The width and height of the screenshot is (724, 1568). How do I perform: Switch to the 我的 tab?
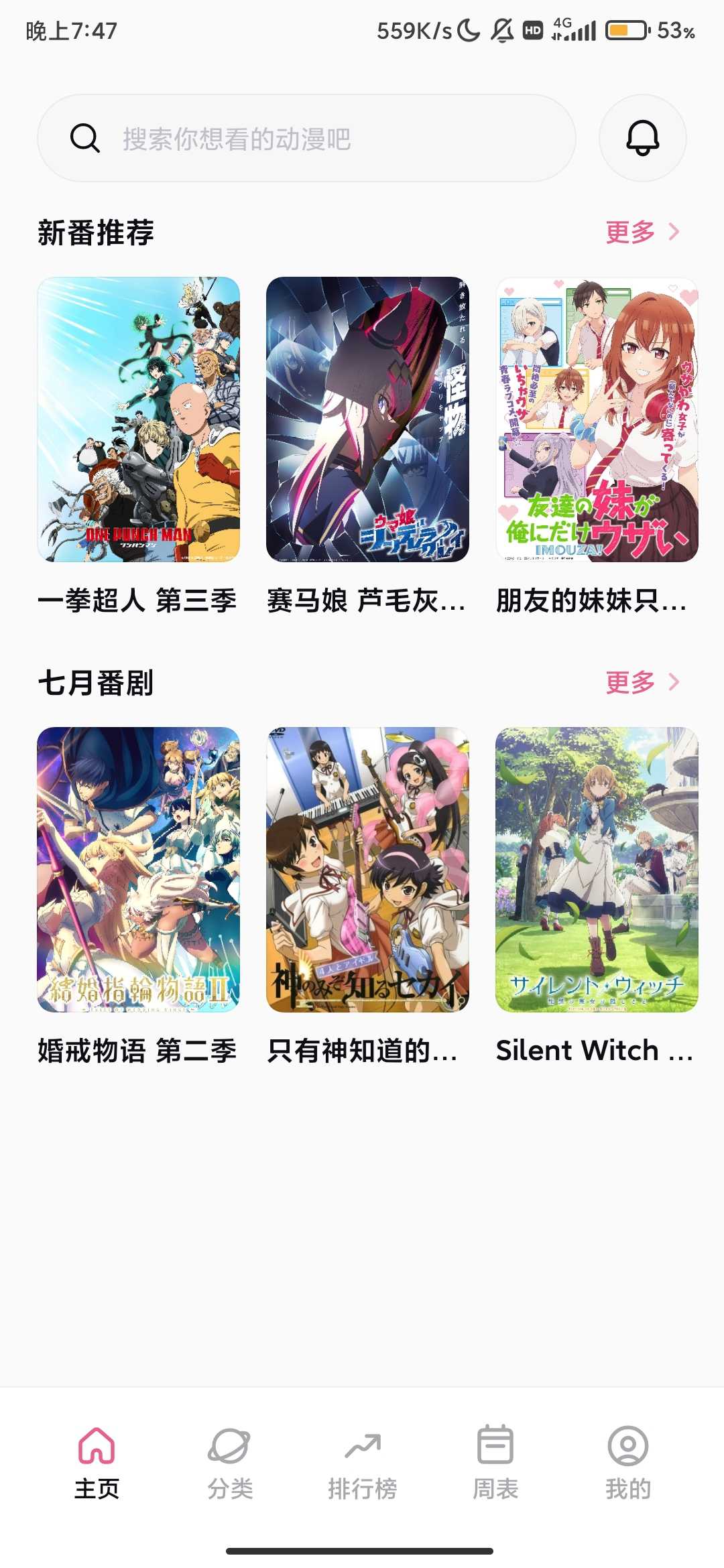[x=628, y=1462]
